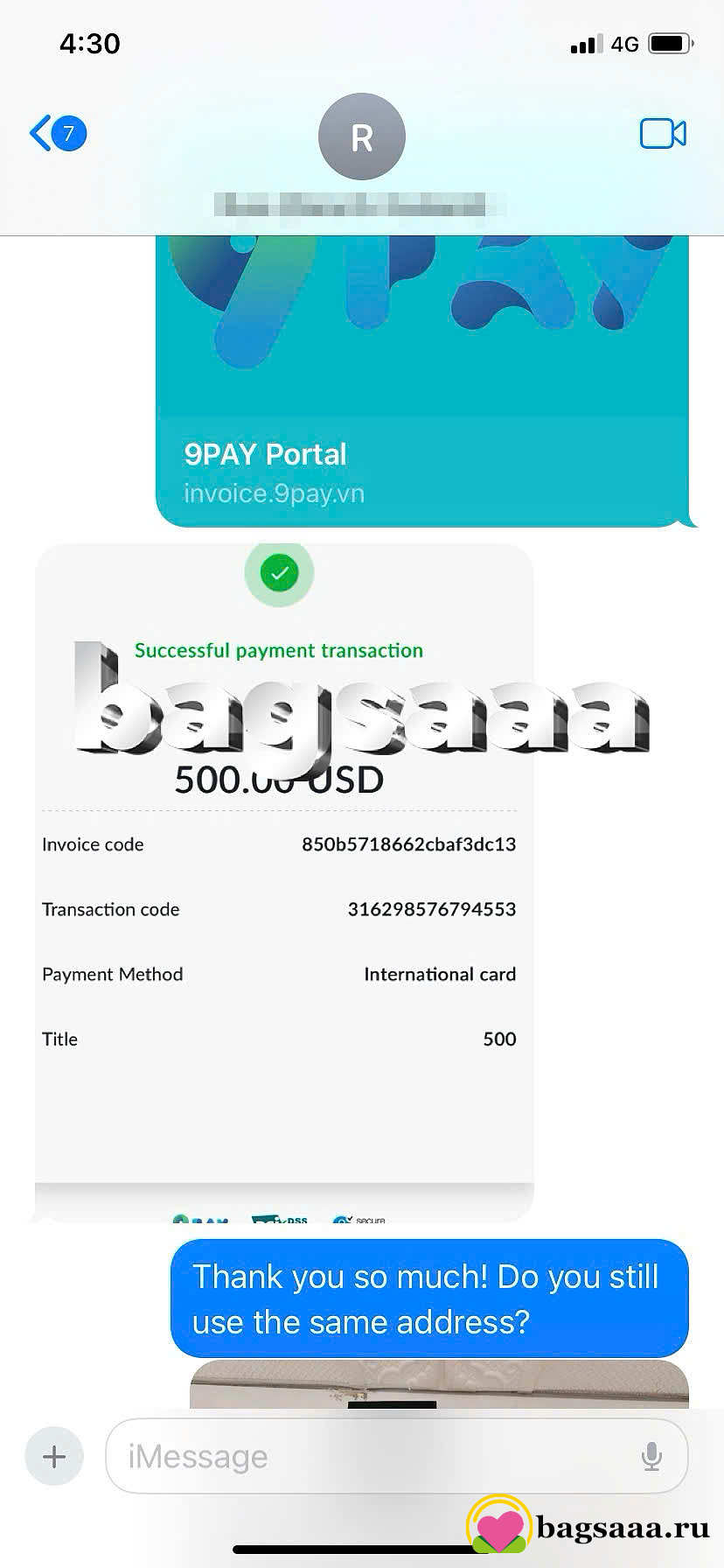Screen dimensions: 724x1568
Task: Go back to the messages list
Action: 58,134
